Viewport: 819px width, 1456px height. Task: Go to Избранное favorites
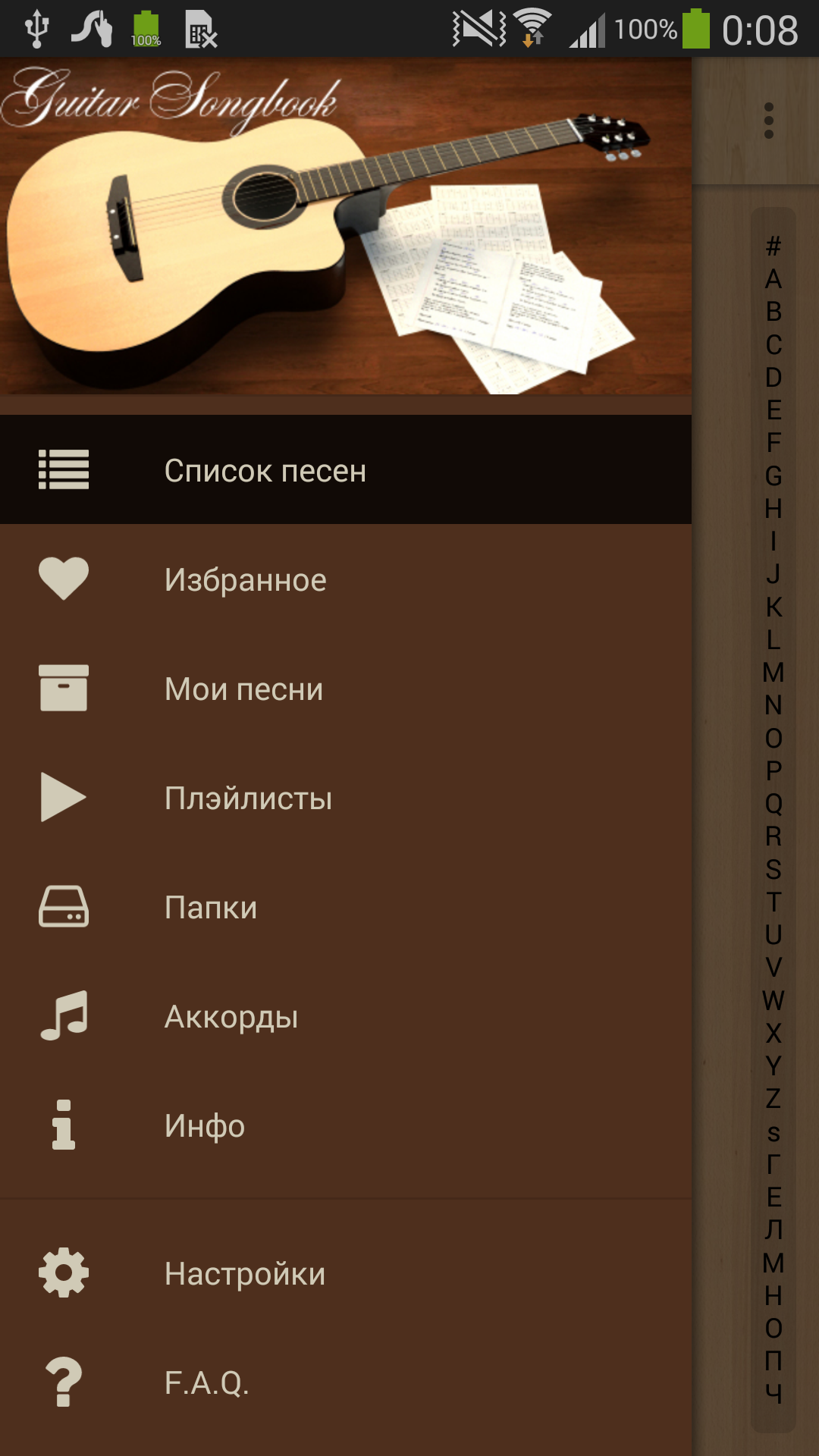(346, 579)
